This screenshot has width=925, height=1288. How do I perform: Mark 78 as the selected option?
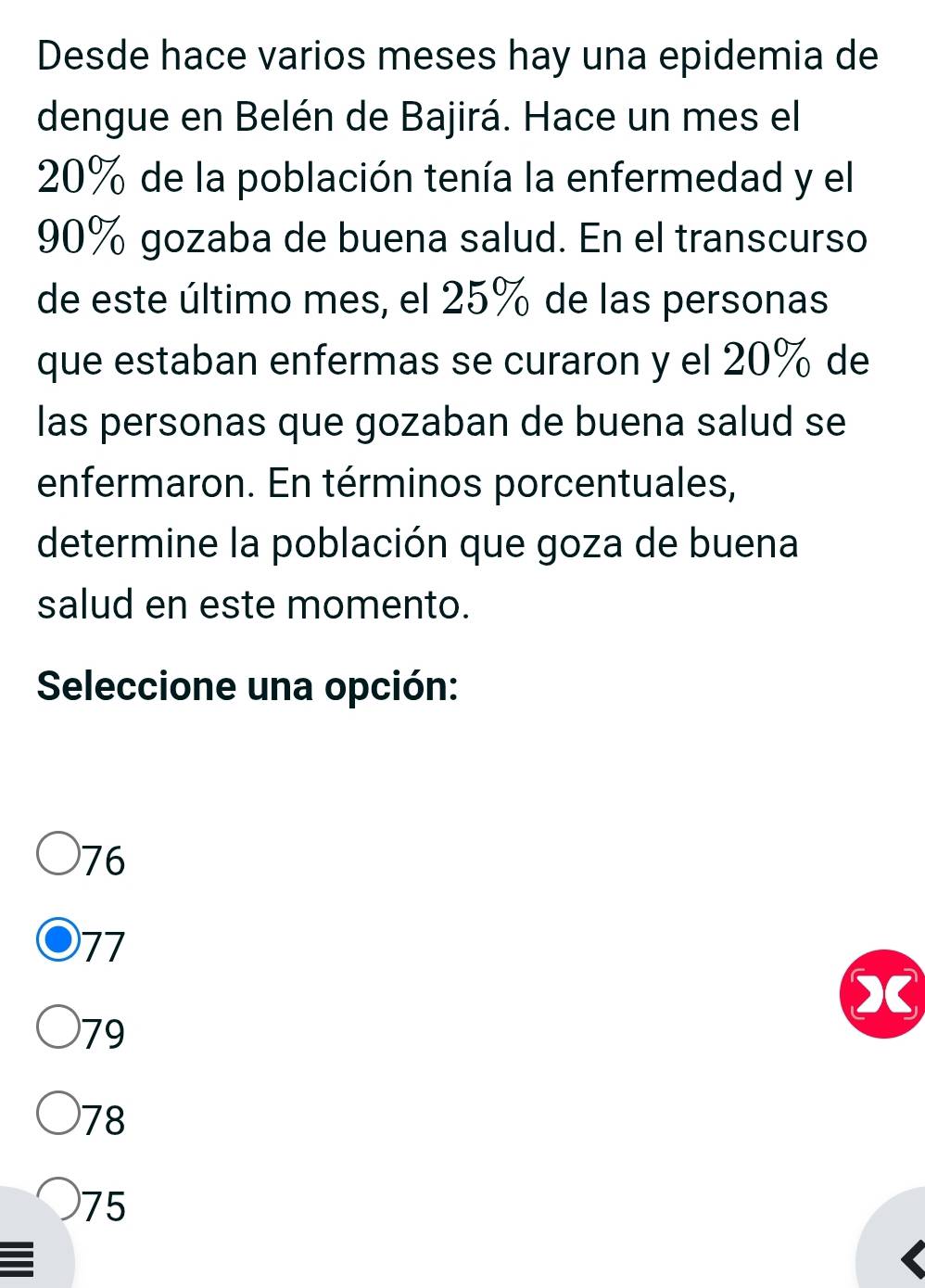(x=57, y=1113)
